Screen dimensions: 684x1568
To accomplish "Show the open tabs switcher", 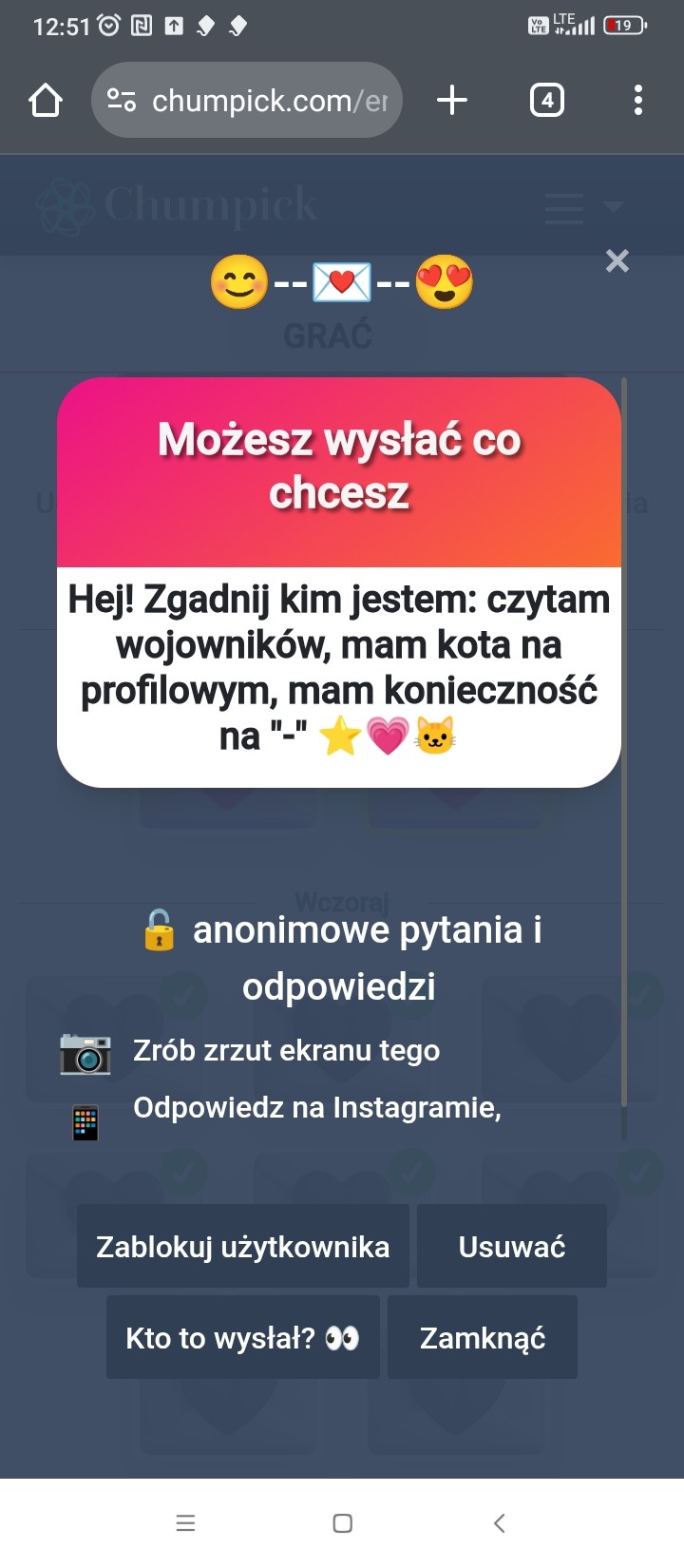I will pos(546,100).
